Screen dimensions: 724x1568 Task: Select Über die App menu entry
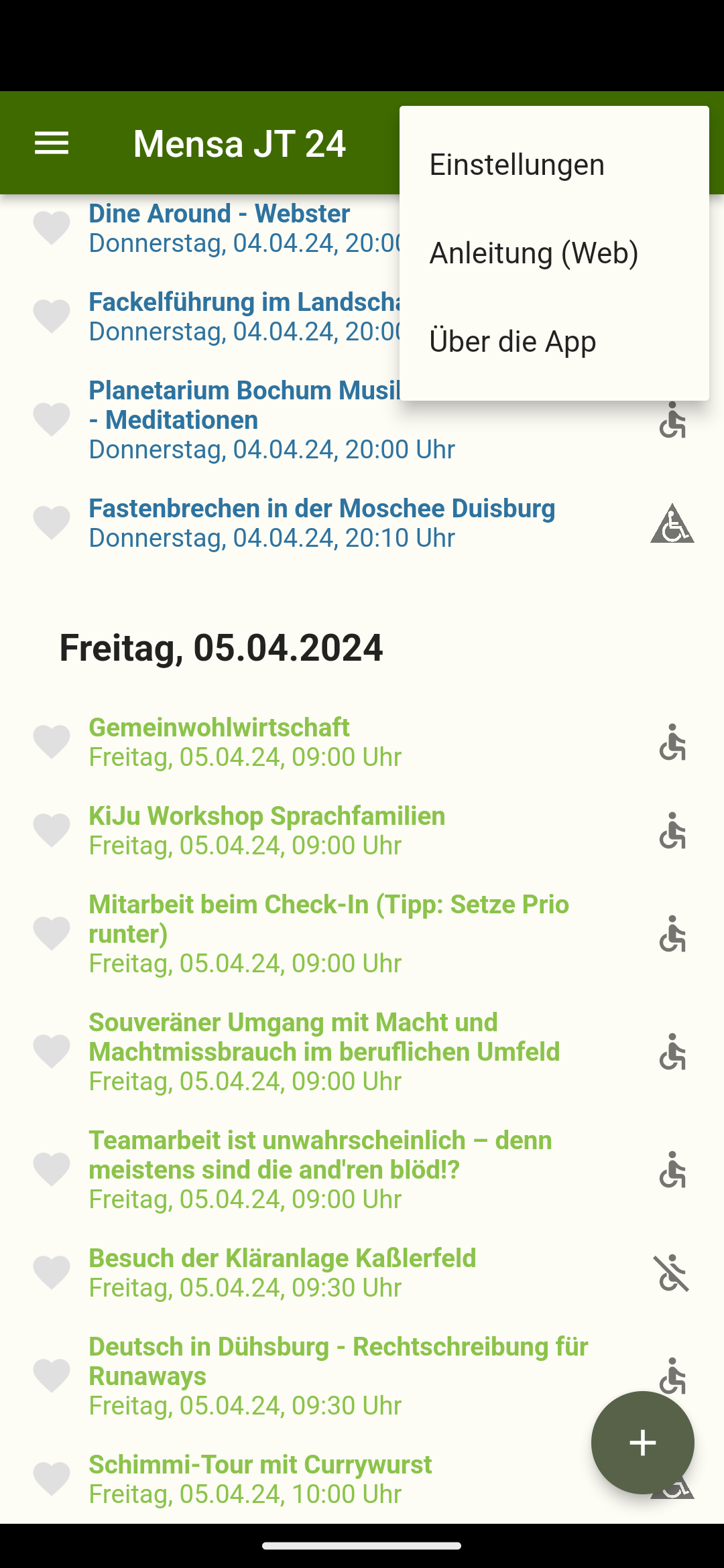(513, 341)
